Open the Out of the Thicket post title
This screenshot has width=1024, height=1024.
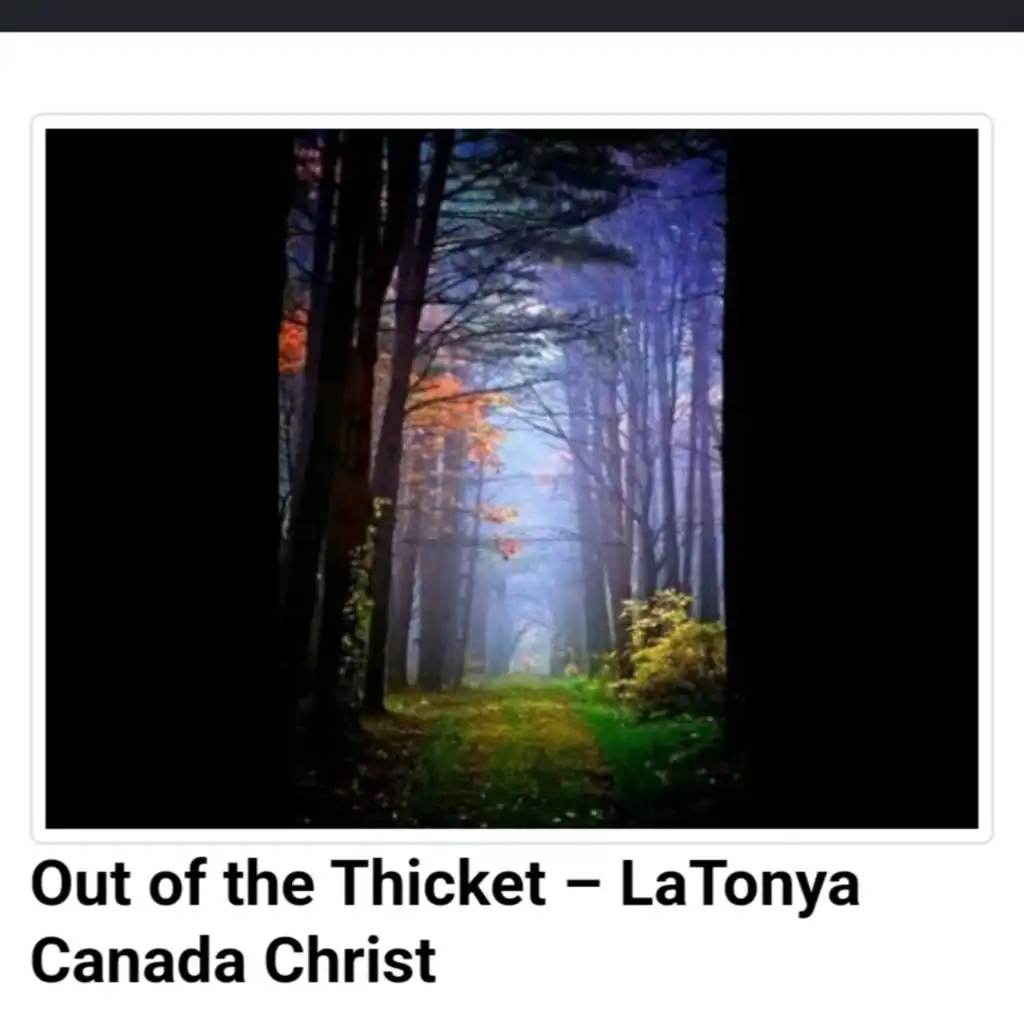click(x=445, y=921)
